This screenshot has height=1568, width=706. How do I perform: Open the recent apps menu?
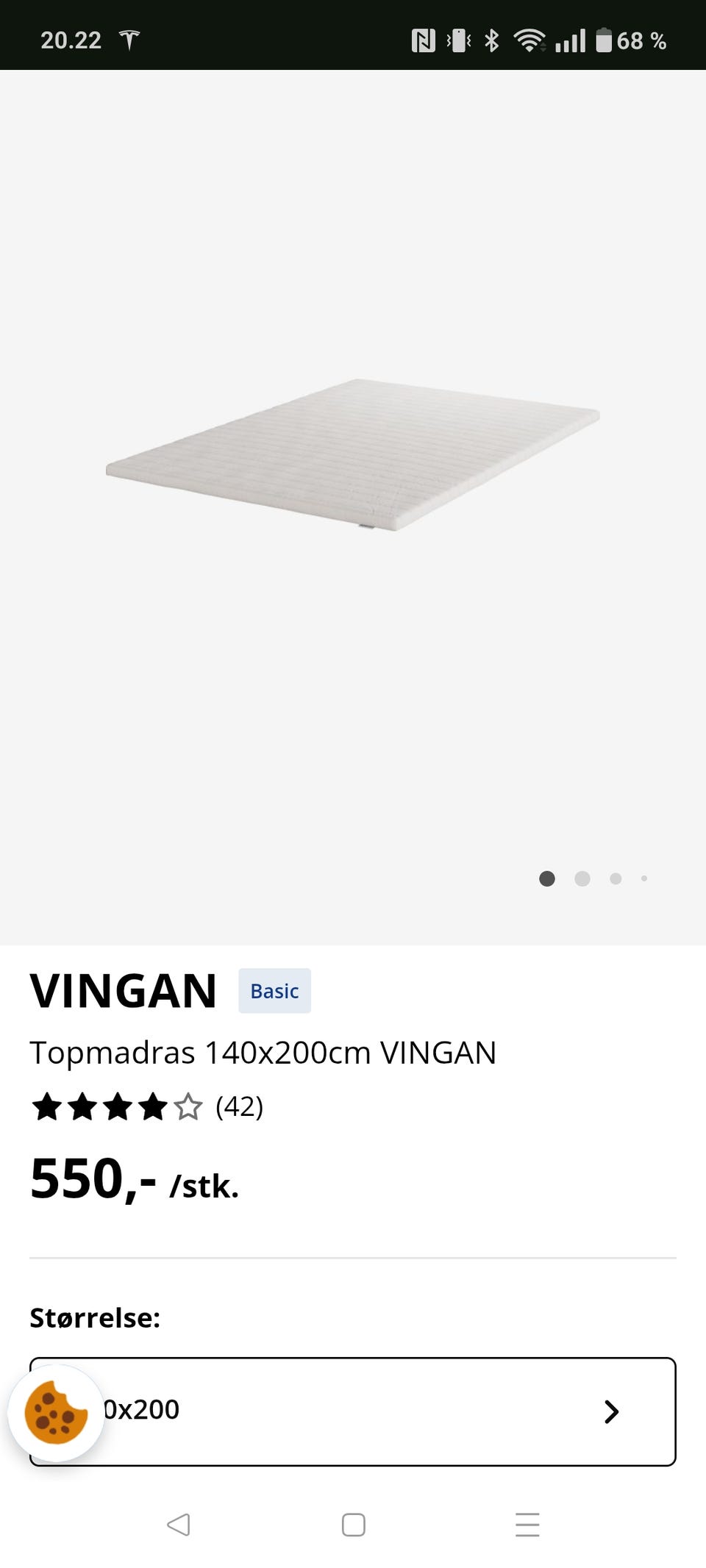(x=527, y=1525)
